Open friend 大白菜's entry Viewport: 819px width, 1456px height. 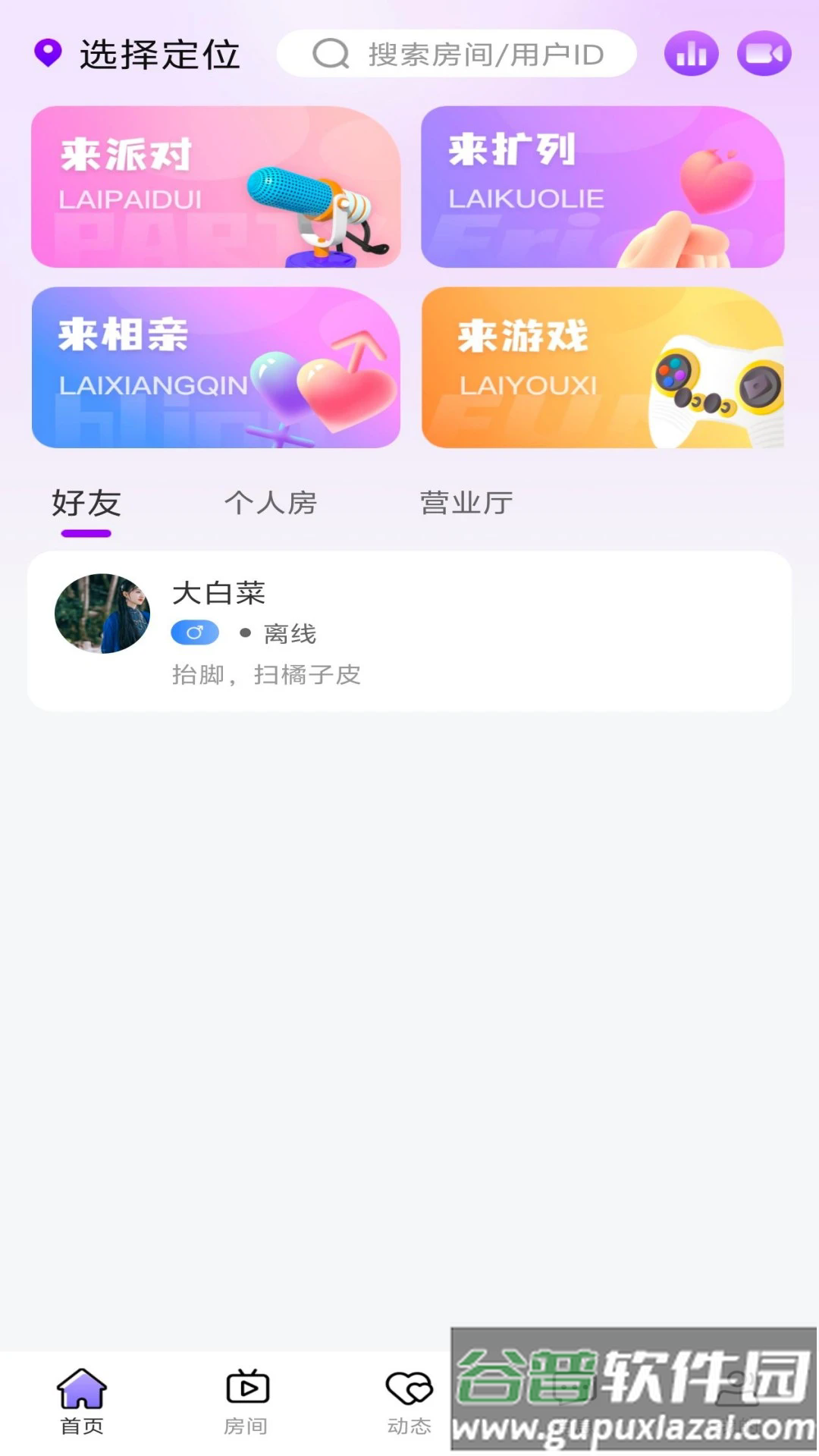point(409,631)
